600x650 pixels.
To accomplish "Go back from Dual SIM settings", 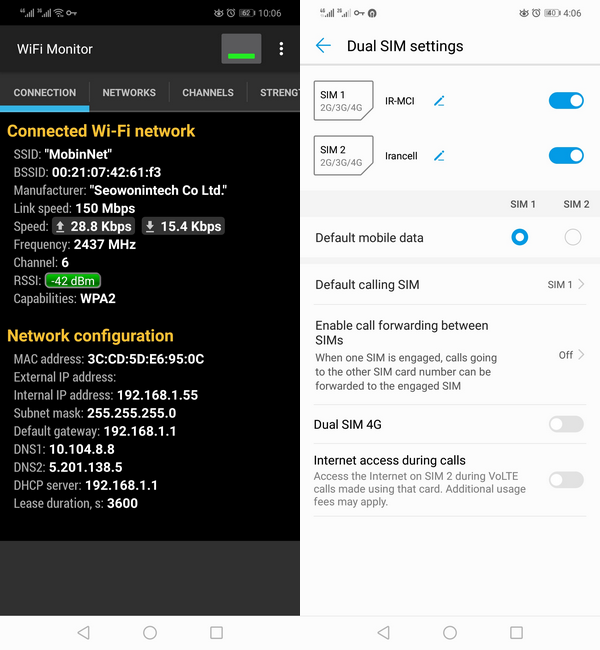I will coord(322,46).
